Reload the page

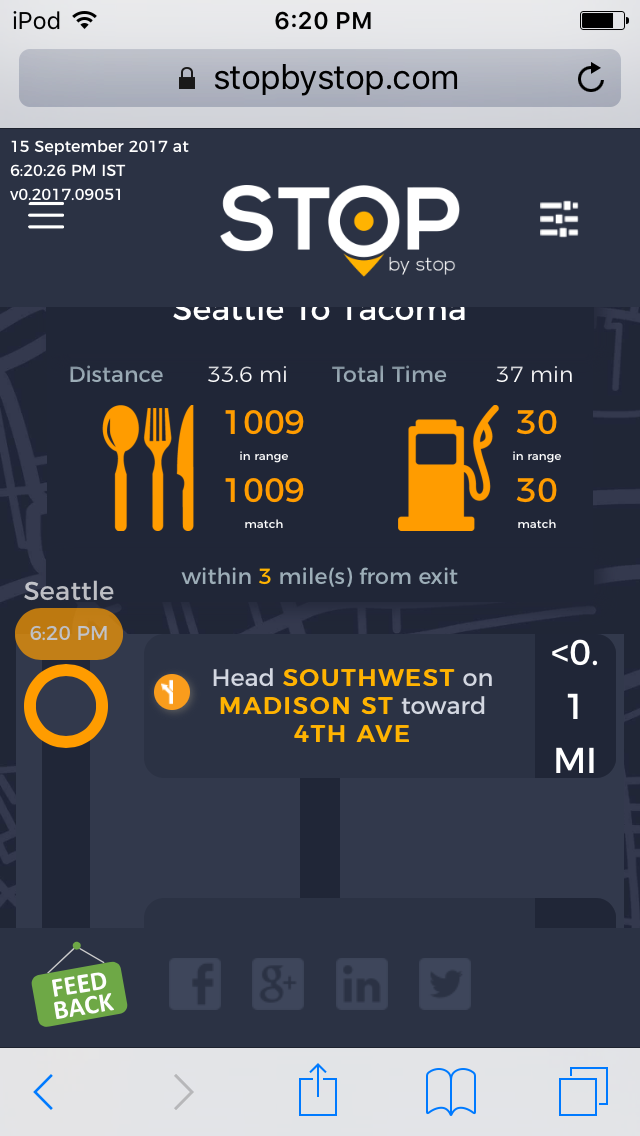point(591,79)
